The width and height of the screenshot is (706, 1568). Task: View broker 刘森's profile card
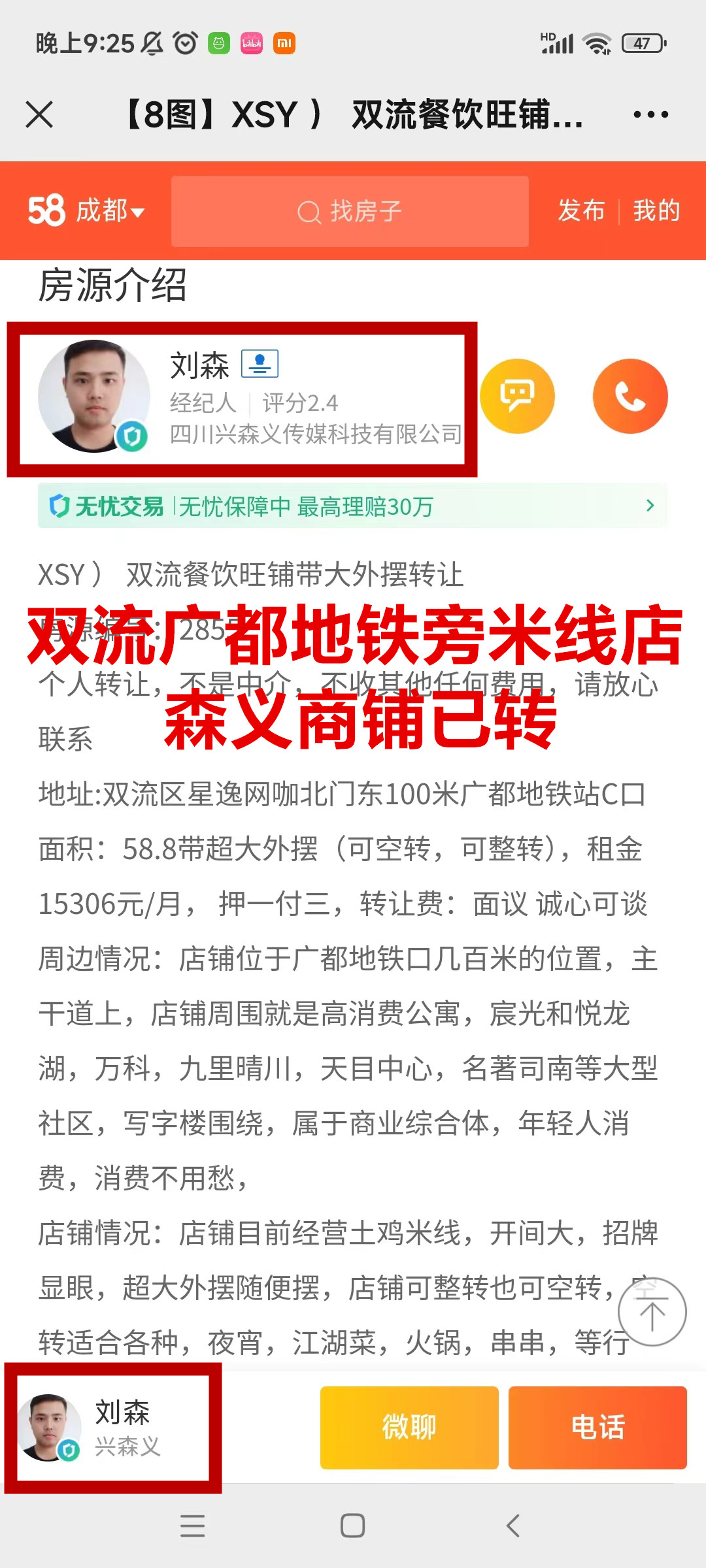(x=242, y=399)
